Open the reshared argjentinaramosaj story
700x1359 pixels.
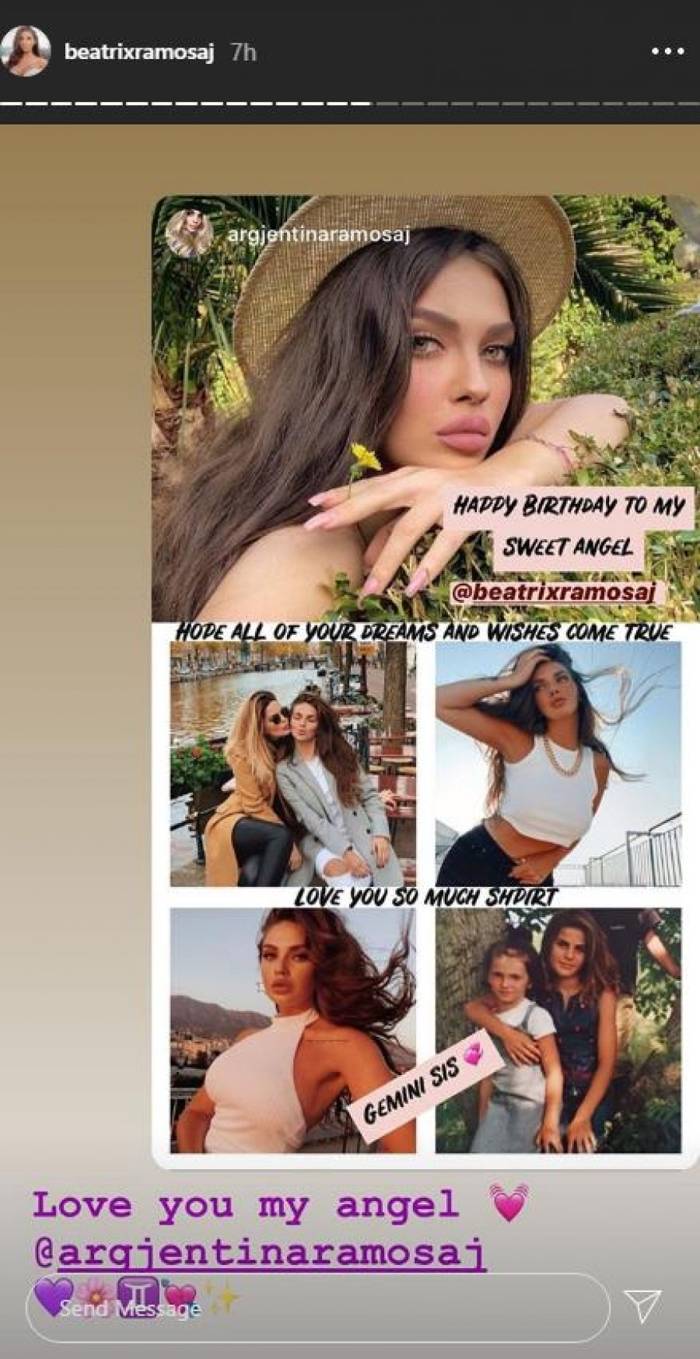click(425, 680)
